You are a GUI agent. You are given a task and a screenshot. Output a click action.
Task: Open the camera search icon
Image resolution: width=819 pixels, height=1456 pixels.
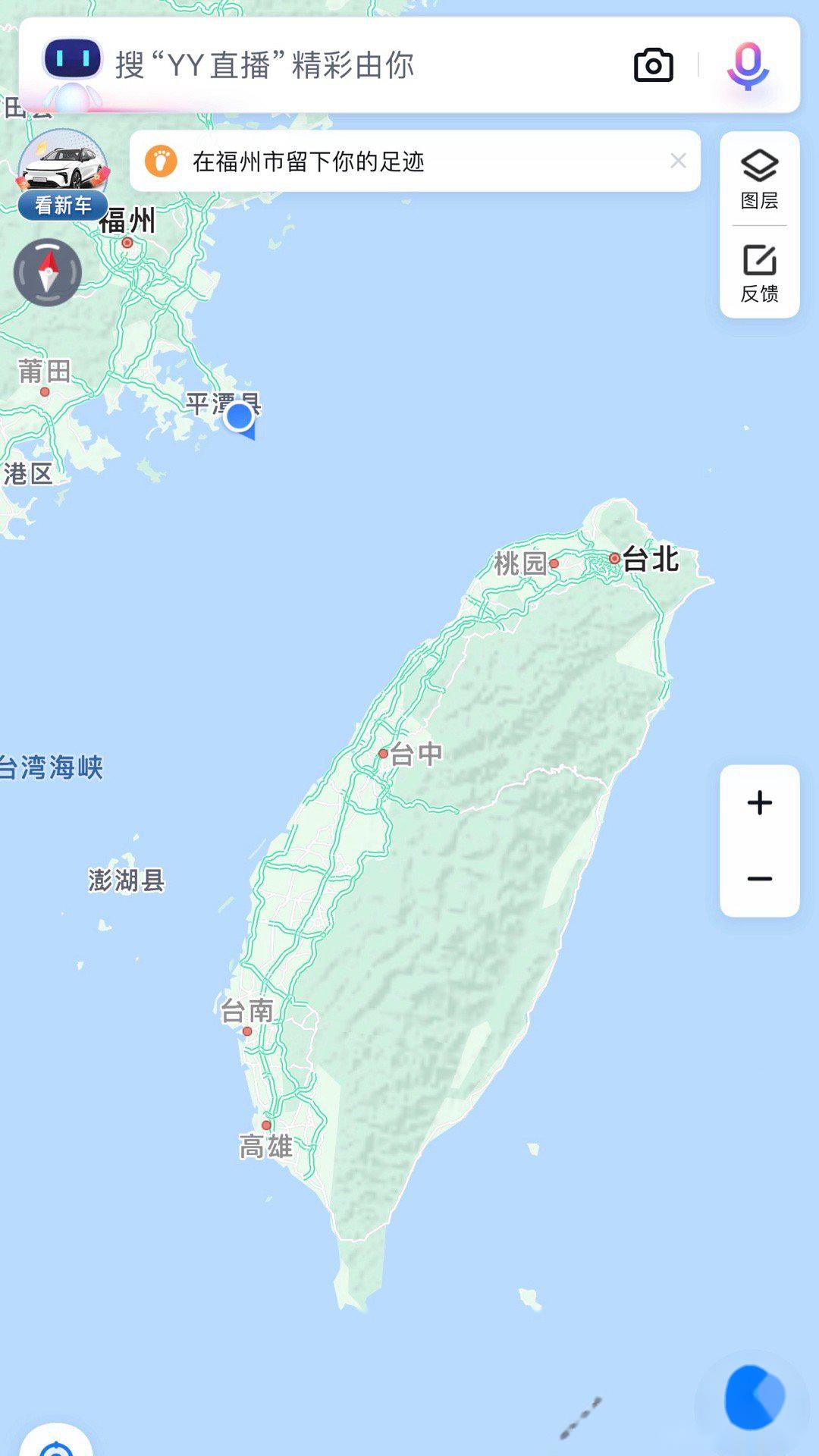(653, 65)
